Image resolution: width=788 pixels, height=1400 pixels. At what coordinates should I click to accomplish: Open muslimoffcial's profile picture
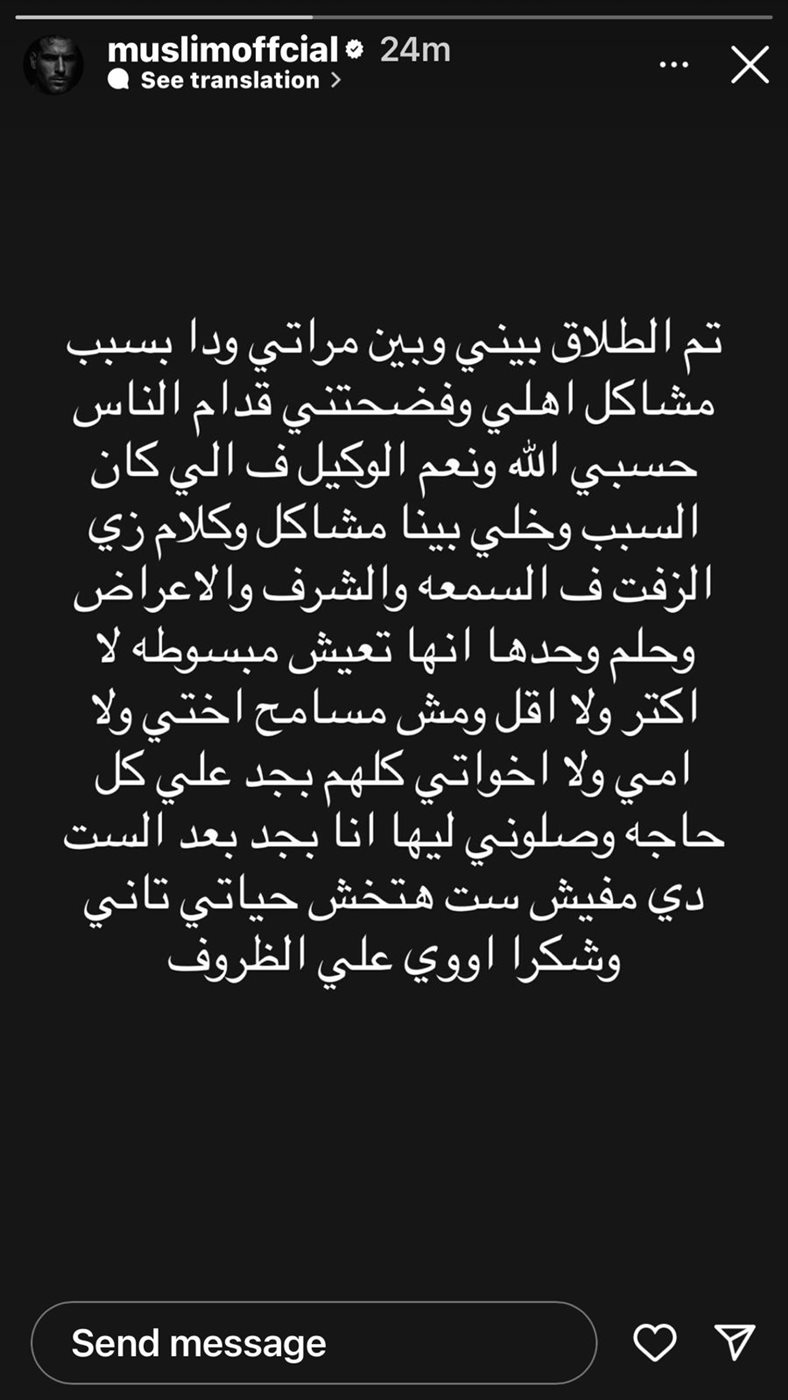[53, 65]
